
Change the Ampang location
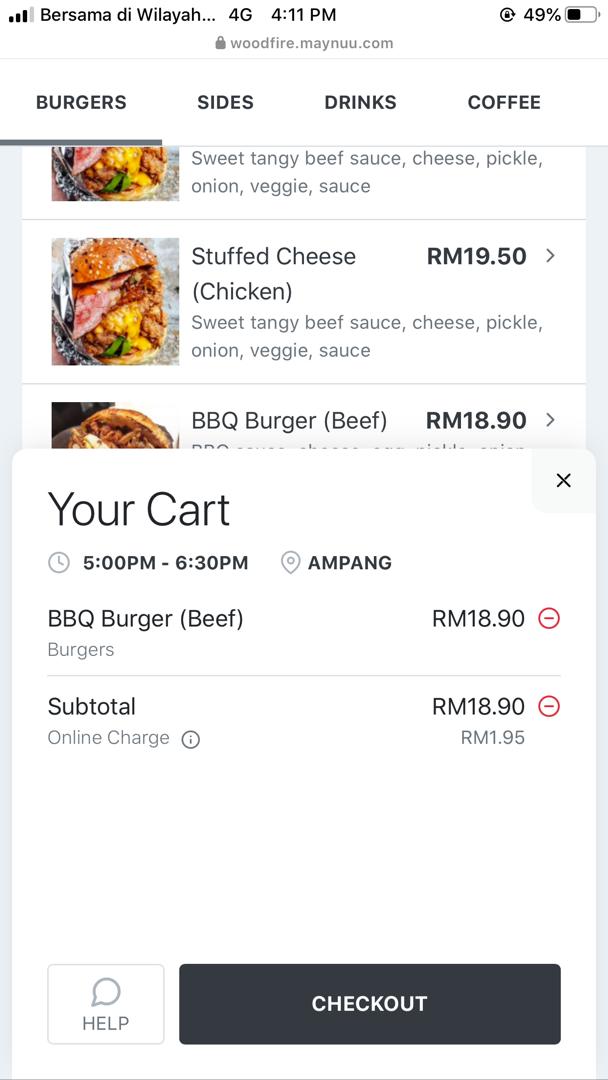[337, 562]
